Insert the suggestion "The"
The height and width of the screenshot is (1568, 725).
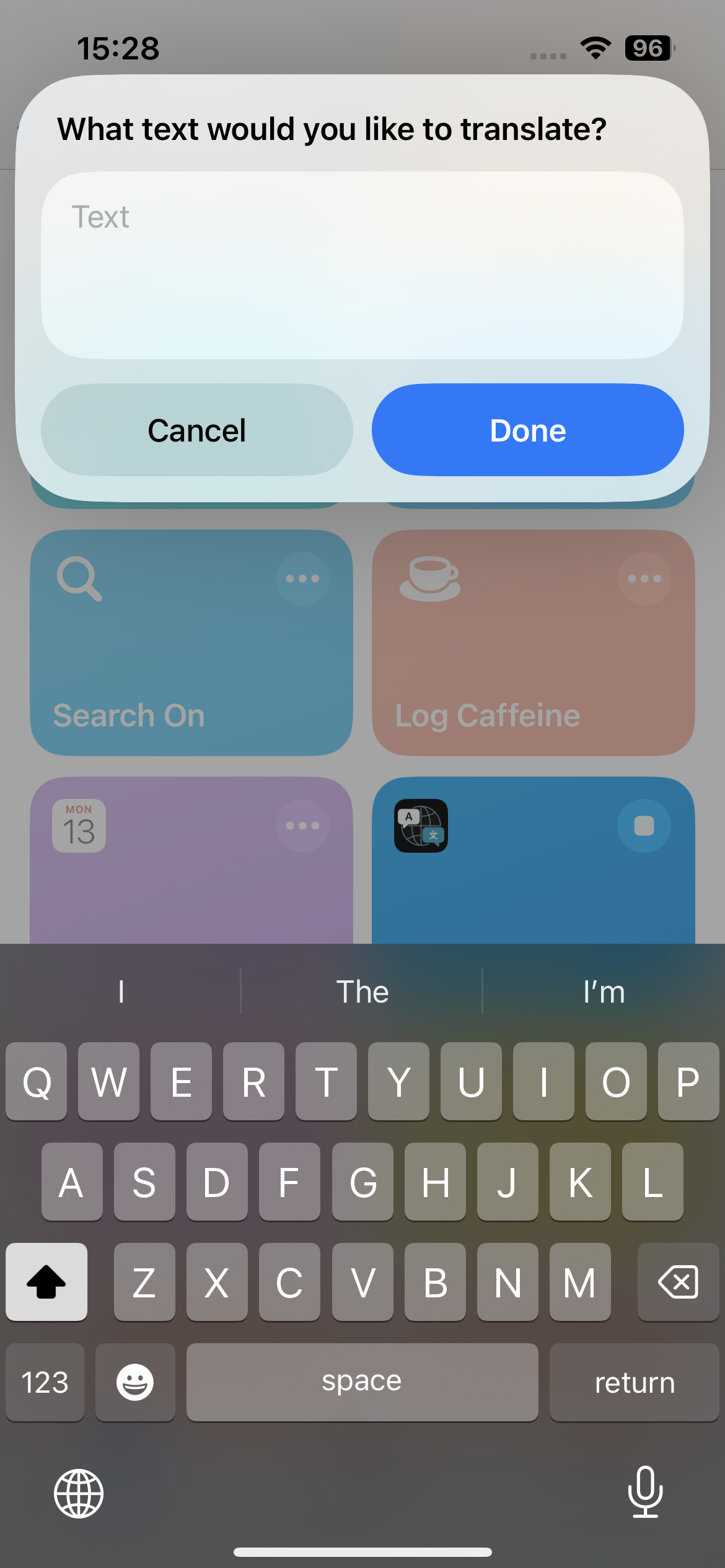[x=362, y=992]
